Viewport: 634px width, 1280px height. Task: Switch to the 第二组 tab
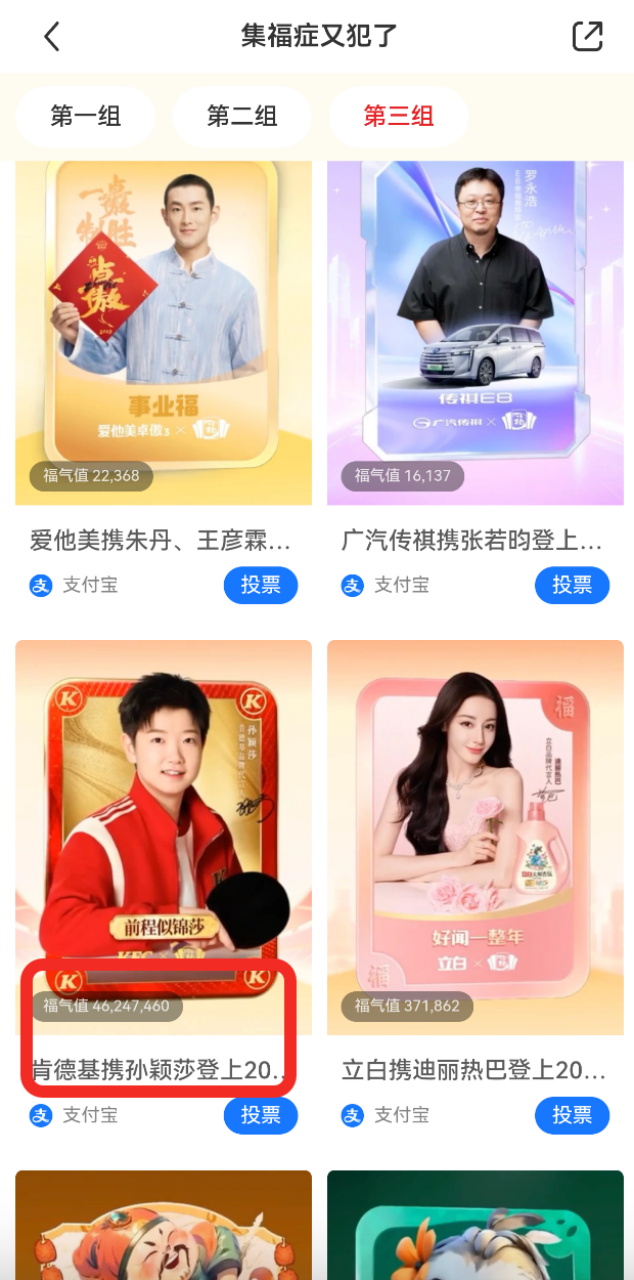tap(242, 116)
